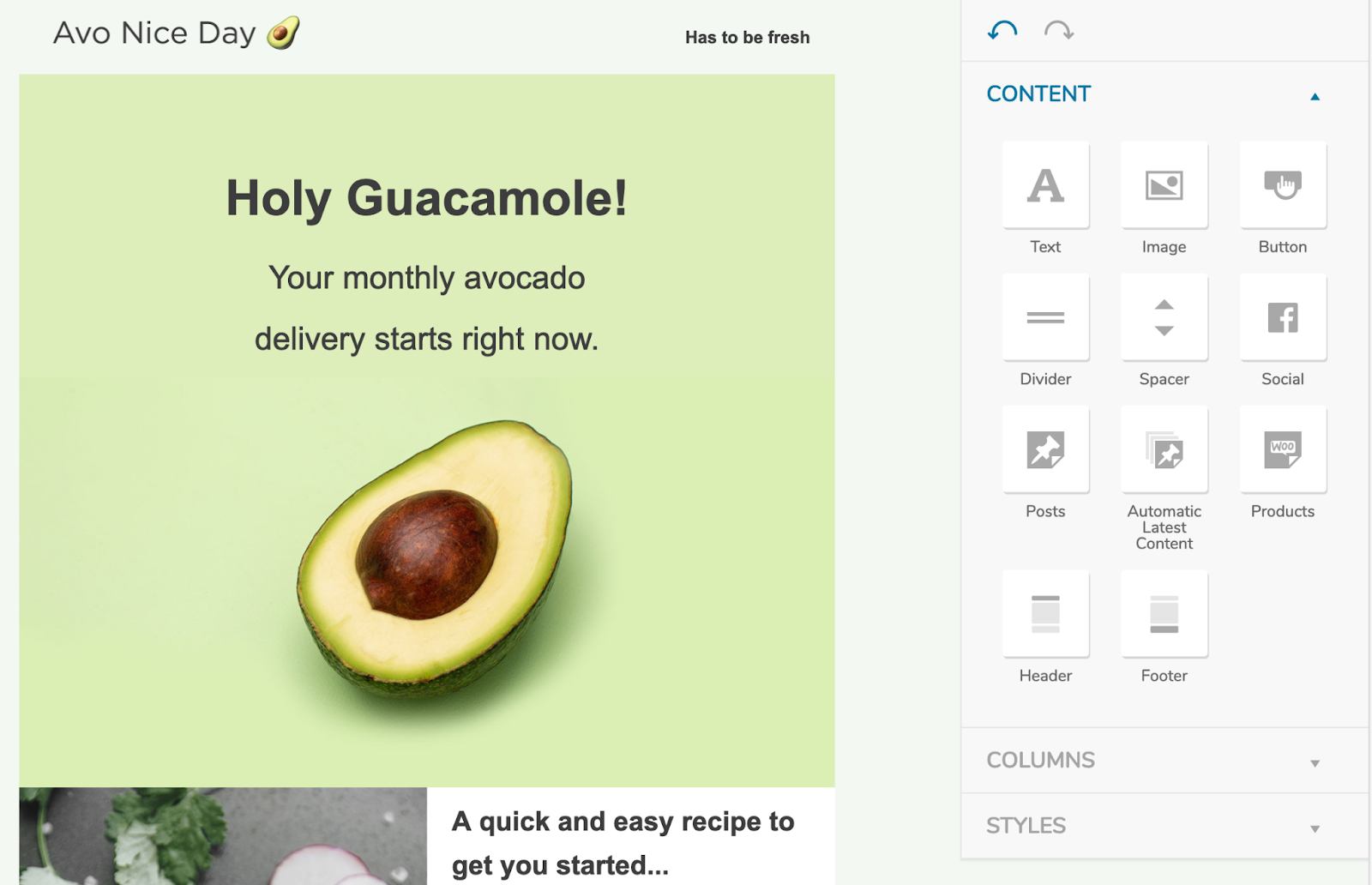Select the Spacer content block

click(x=1164, y=318)
